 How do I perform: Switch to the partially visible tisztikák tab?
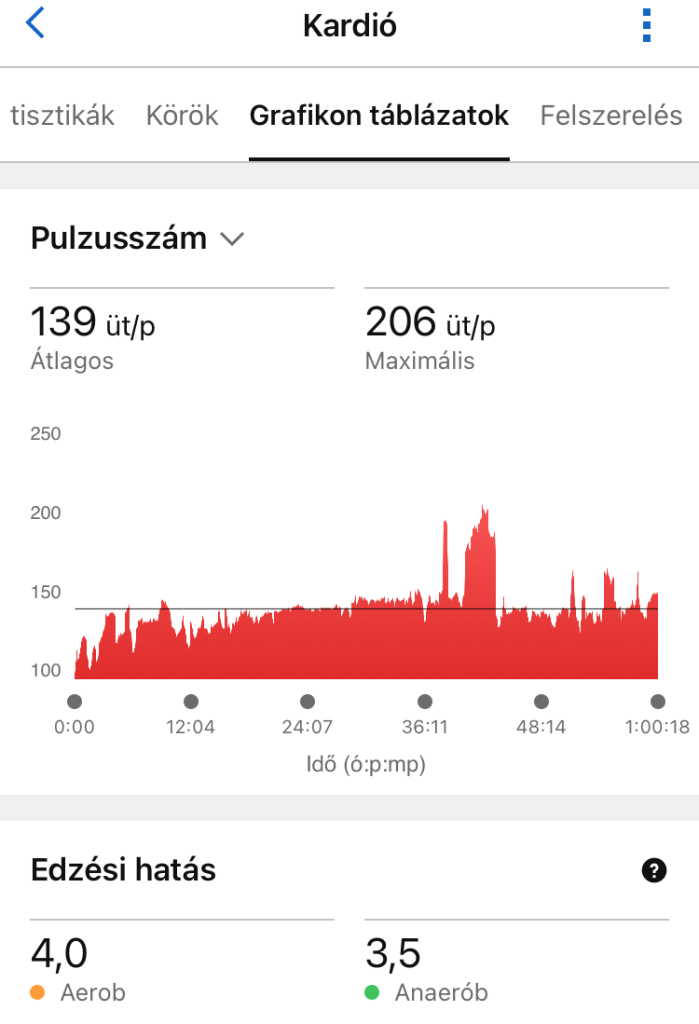pos(62,115)
